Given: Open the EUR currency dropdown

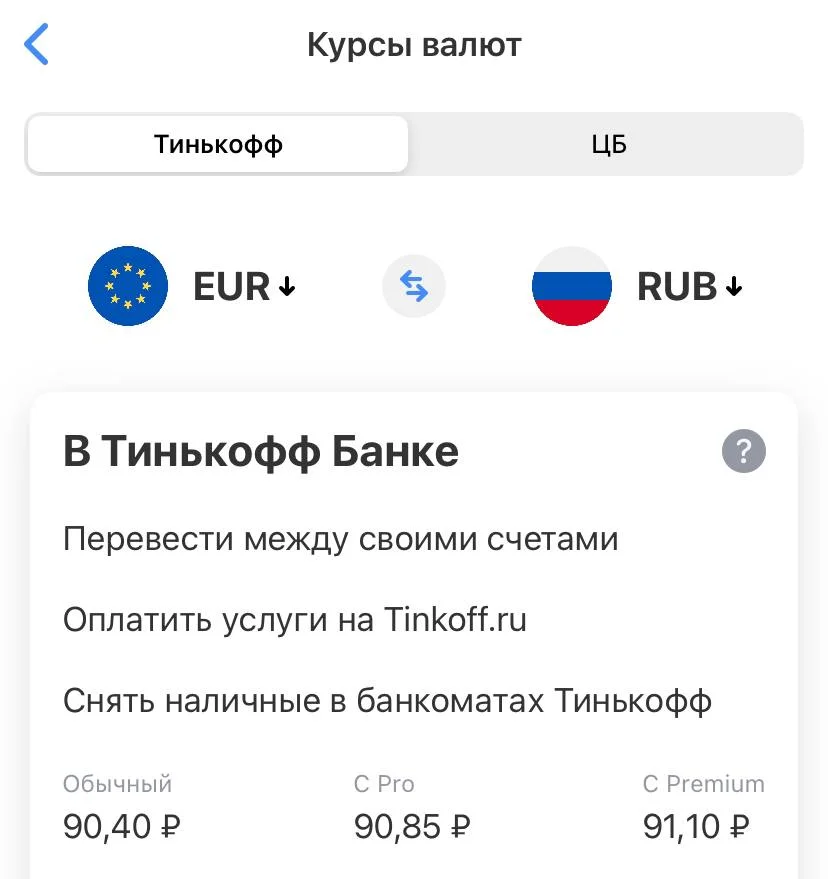Looking at the screenshot, I should tap(244, 287).
